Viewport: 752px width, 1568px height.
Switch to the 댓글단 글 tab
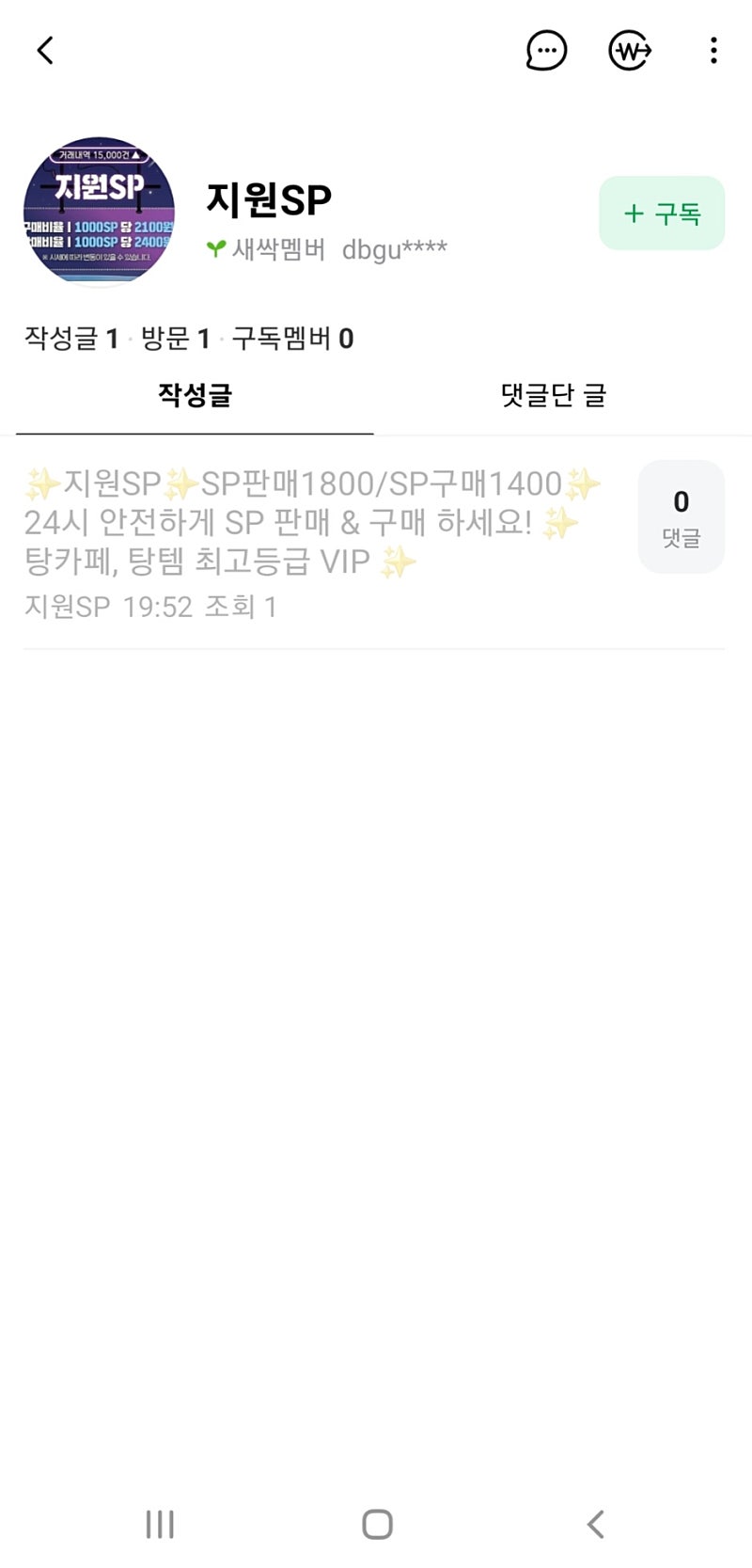point(554,395)
